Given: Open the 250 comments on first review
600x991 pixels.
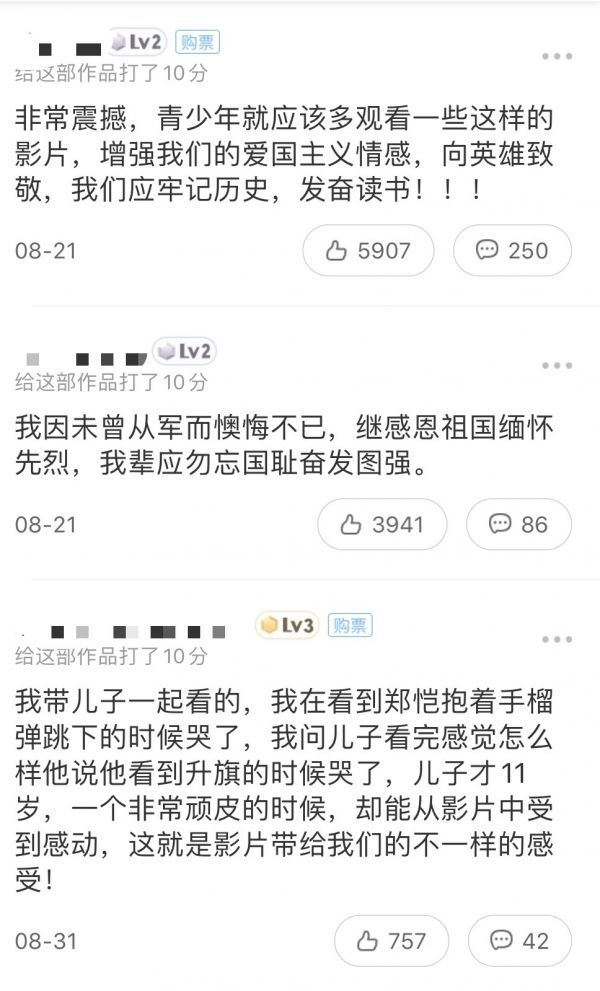Looking at the screenshot, I should [512, 250].
